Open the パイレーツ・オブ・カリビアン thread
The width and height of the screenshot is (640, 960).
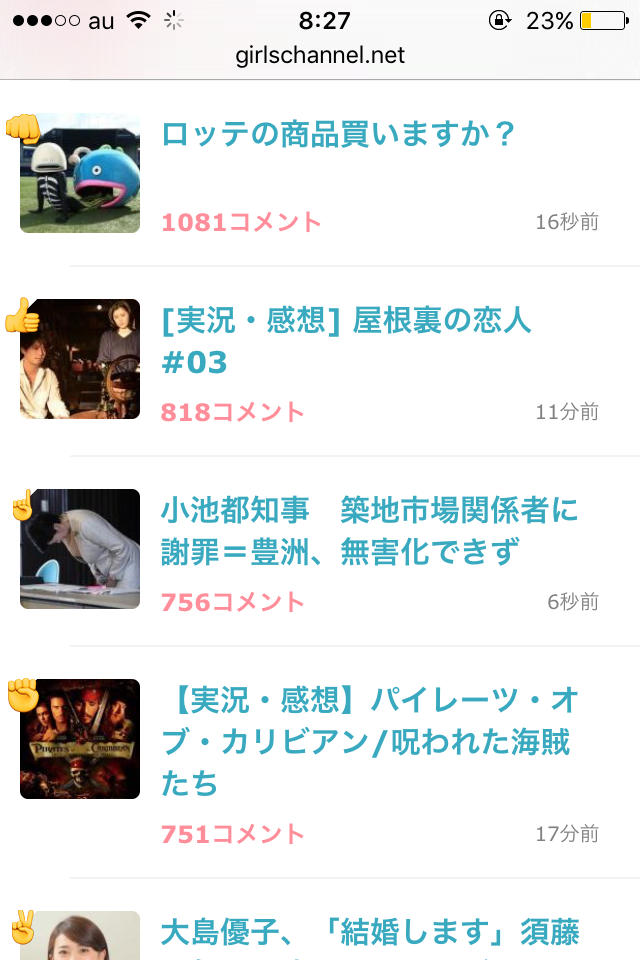click(x=367, y=740)
